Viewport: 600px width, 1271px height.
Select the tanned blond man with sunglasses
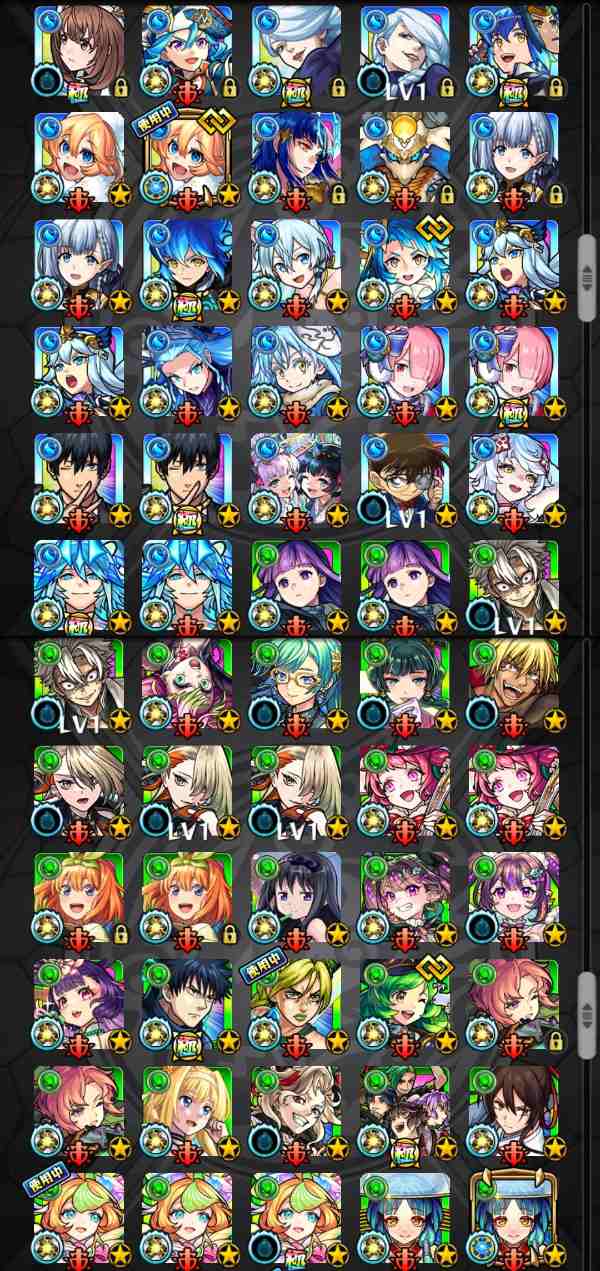pos(513,688)
